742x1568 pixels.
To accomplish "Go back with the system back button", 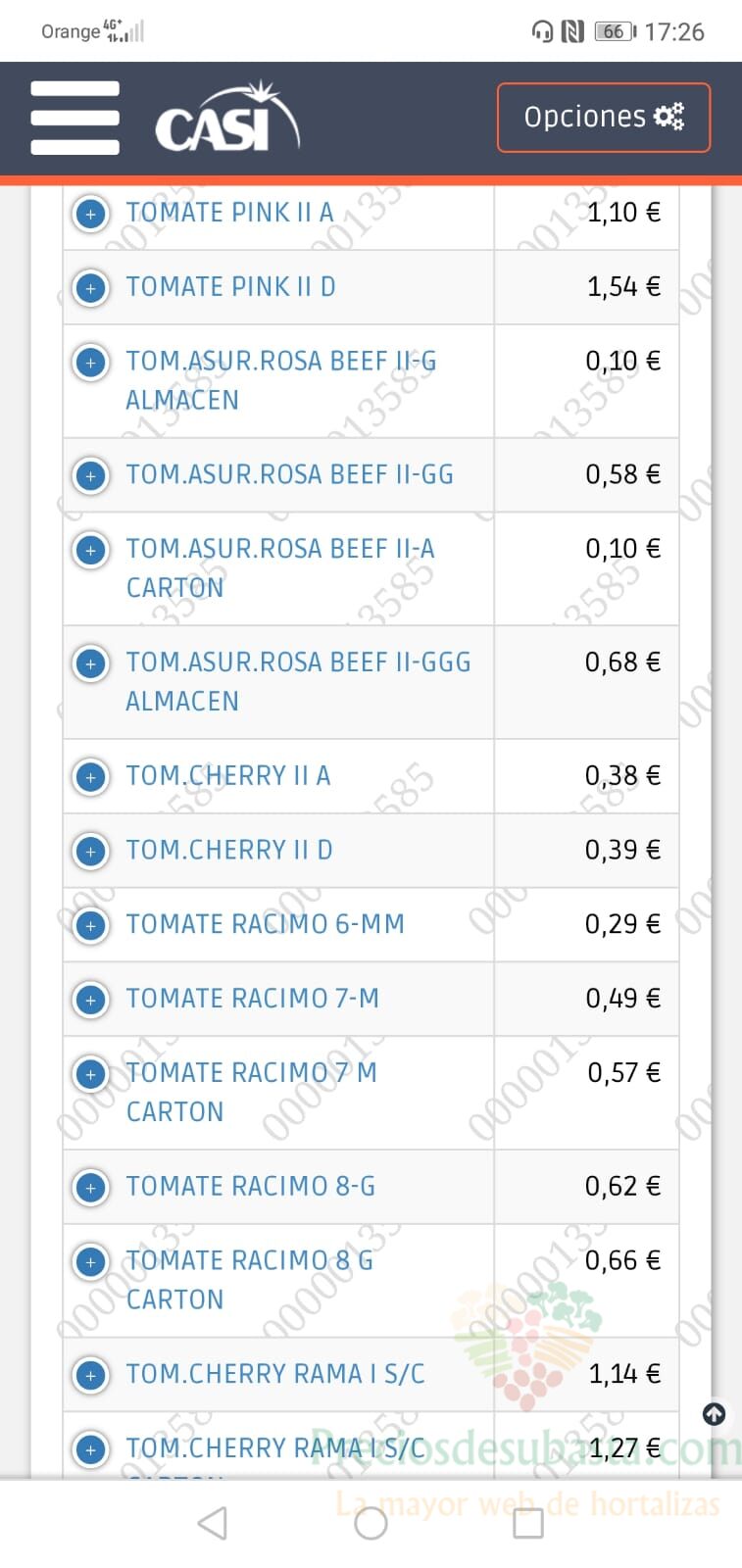I will pos(213,1523).
